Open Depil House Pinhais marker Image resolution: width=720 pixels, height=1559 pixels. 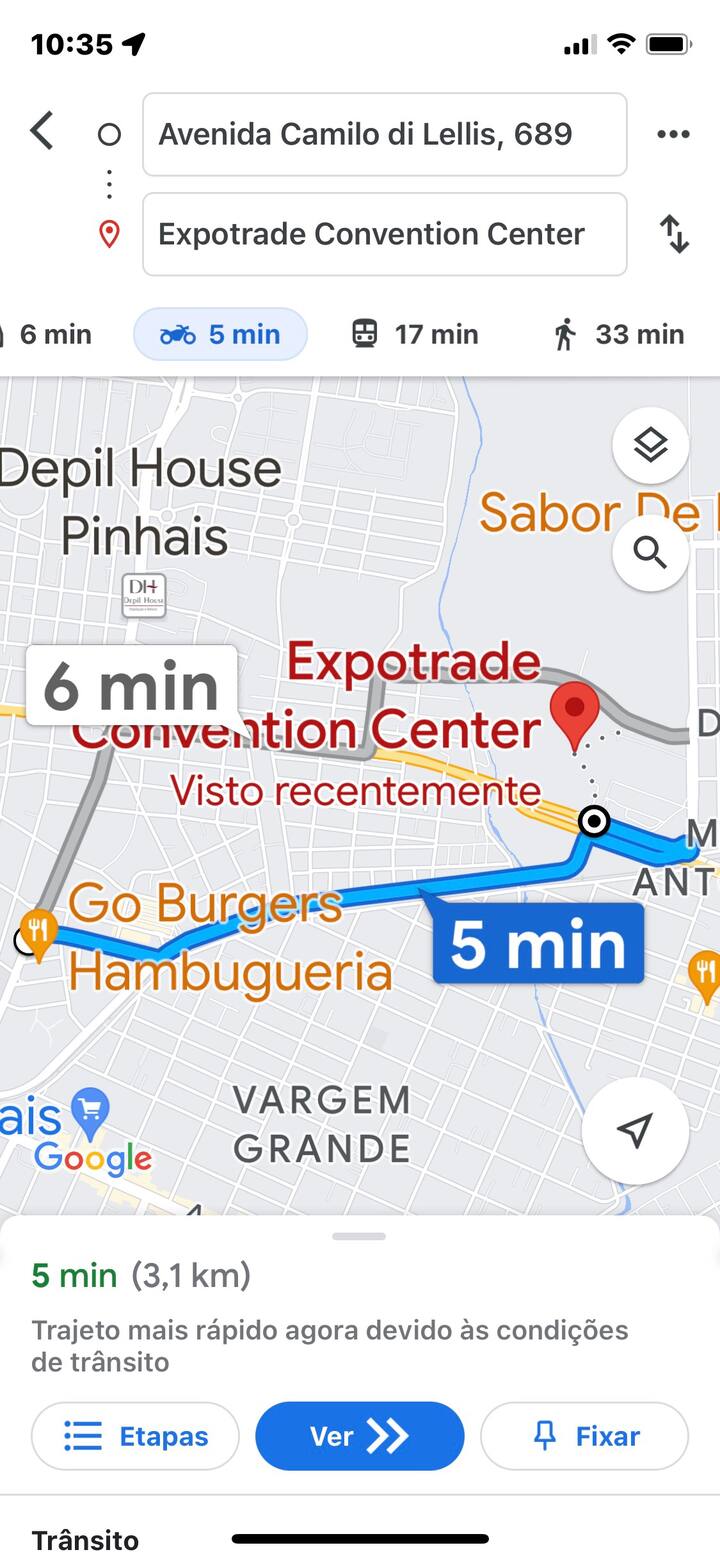pyautogui.click(x=143, y=595)
